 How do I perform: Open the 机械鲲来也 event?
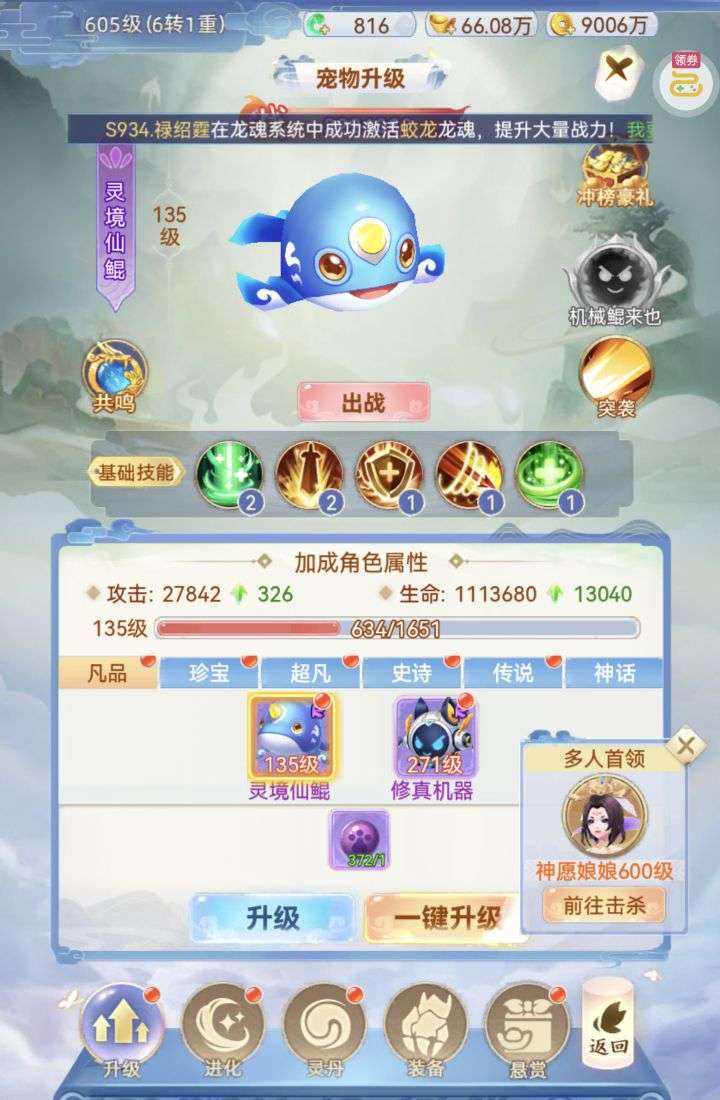614,281
